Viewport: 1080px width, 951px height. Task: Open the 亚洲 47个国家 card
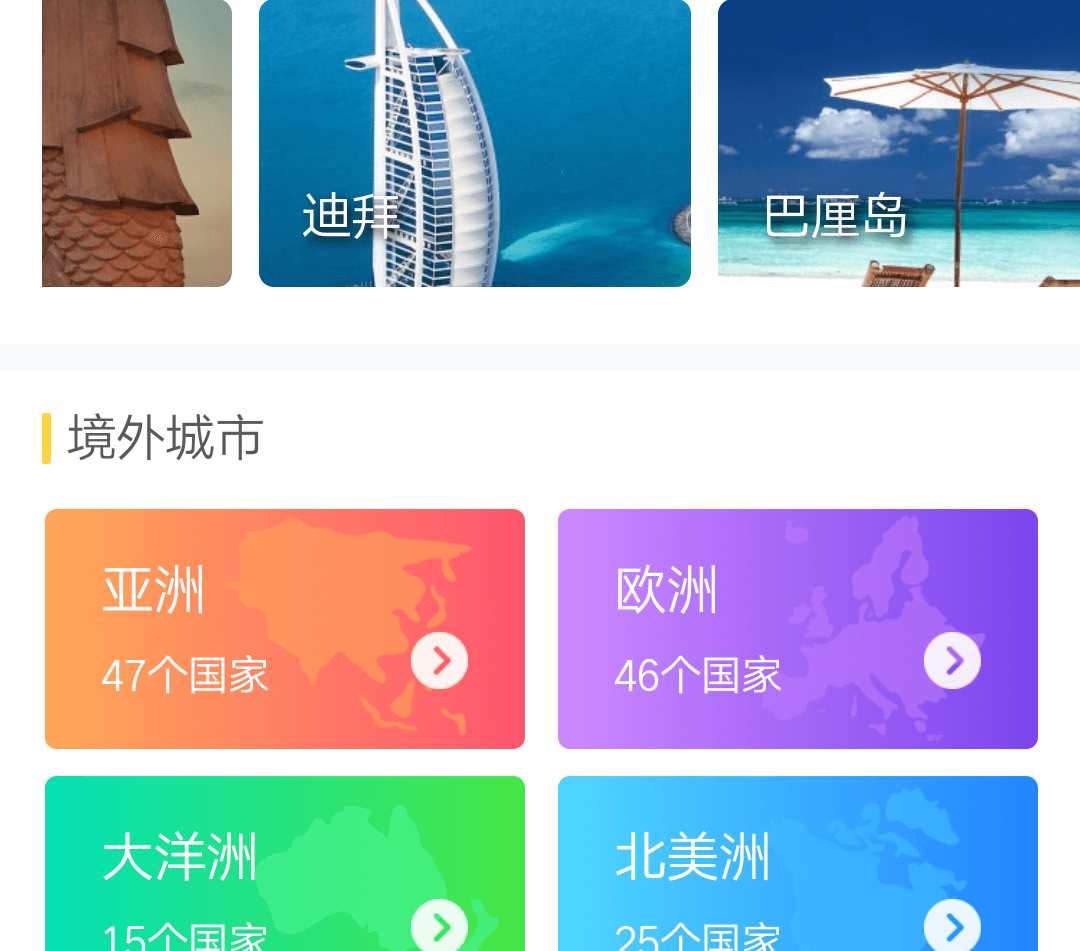pos(285,629)
